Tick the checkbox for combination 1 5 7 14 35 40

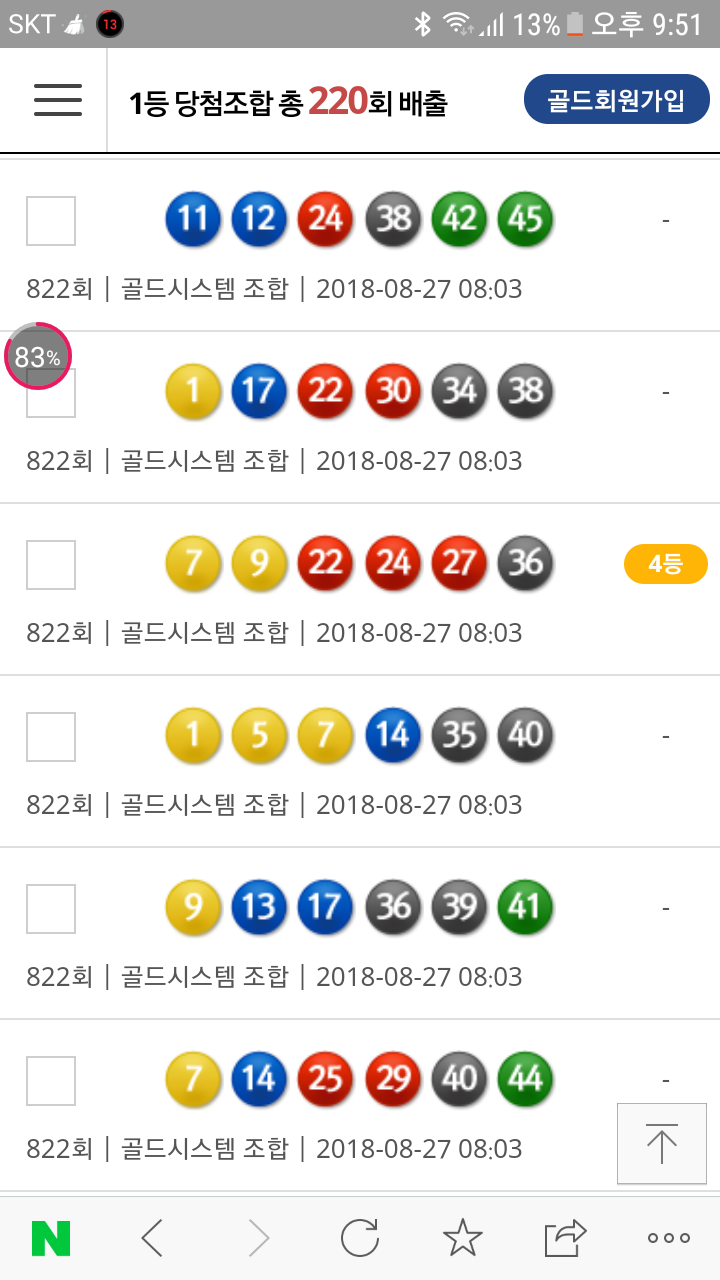51,737
